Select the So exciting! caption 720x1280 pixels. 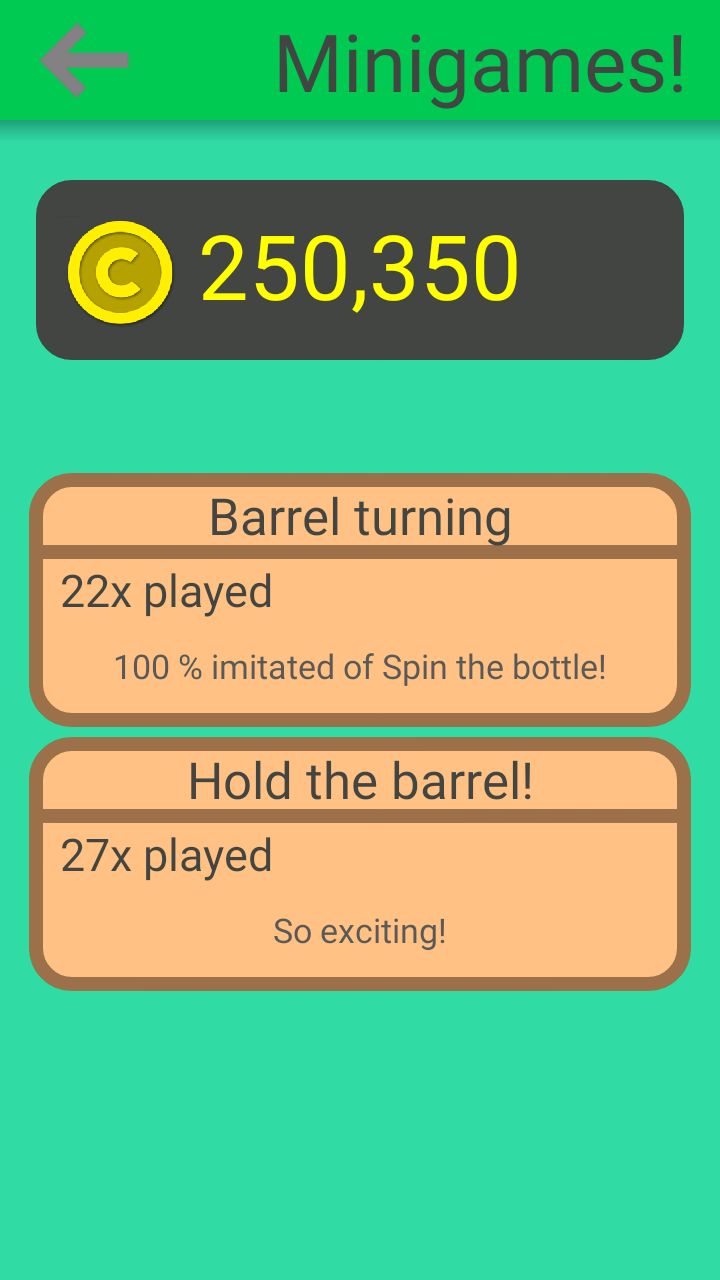360,931
